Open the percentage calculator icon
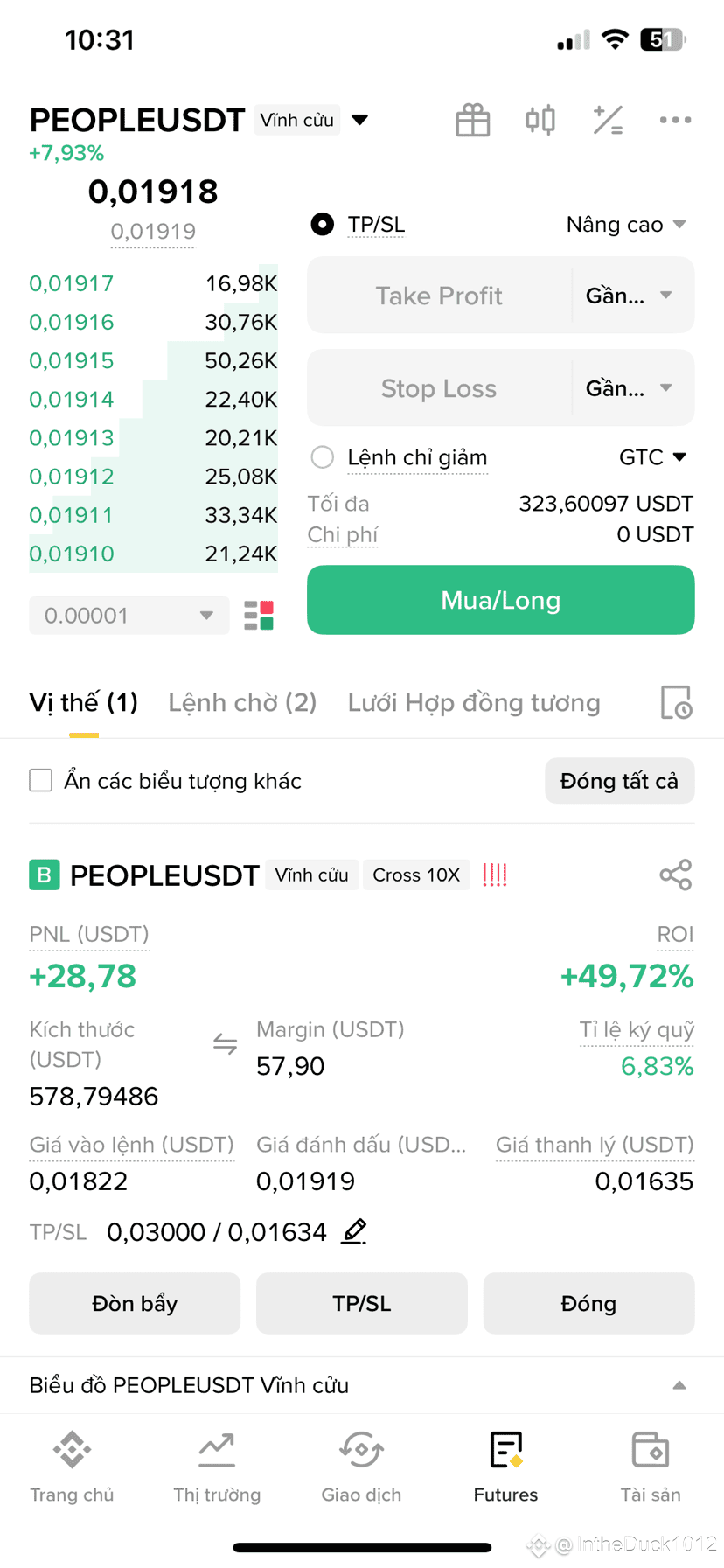This screenshot has width=724, height=1568. point(608,120)
